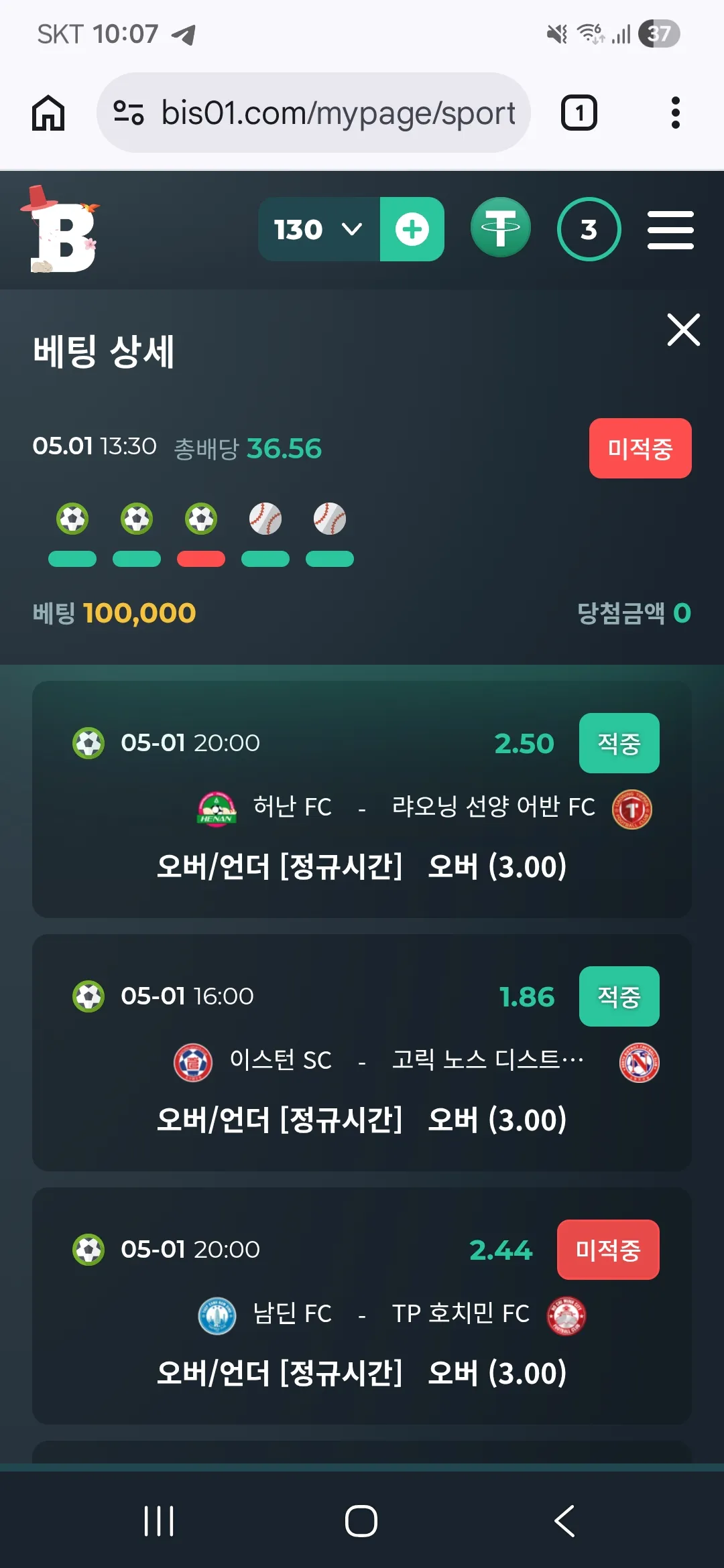Image resolution: width=724 pixels, height=1568 pixels.
Task: Expand the 130 balance dropdown
Action: (x=319, y=229)
